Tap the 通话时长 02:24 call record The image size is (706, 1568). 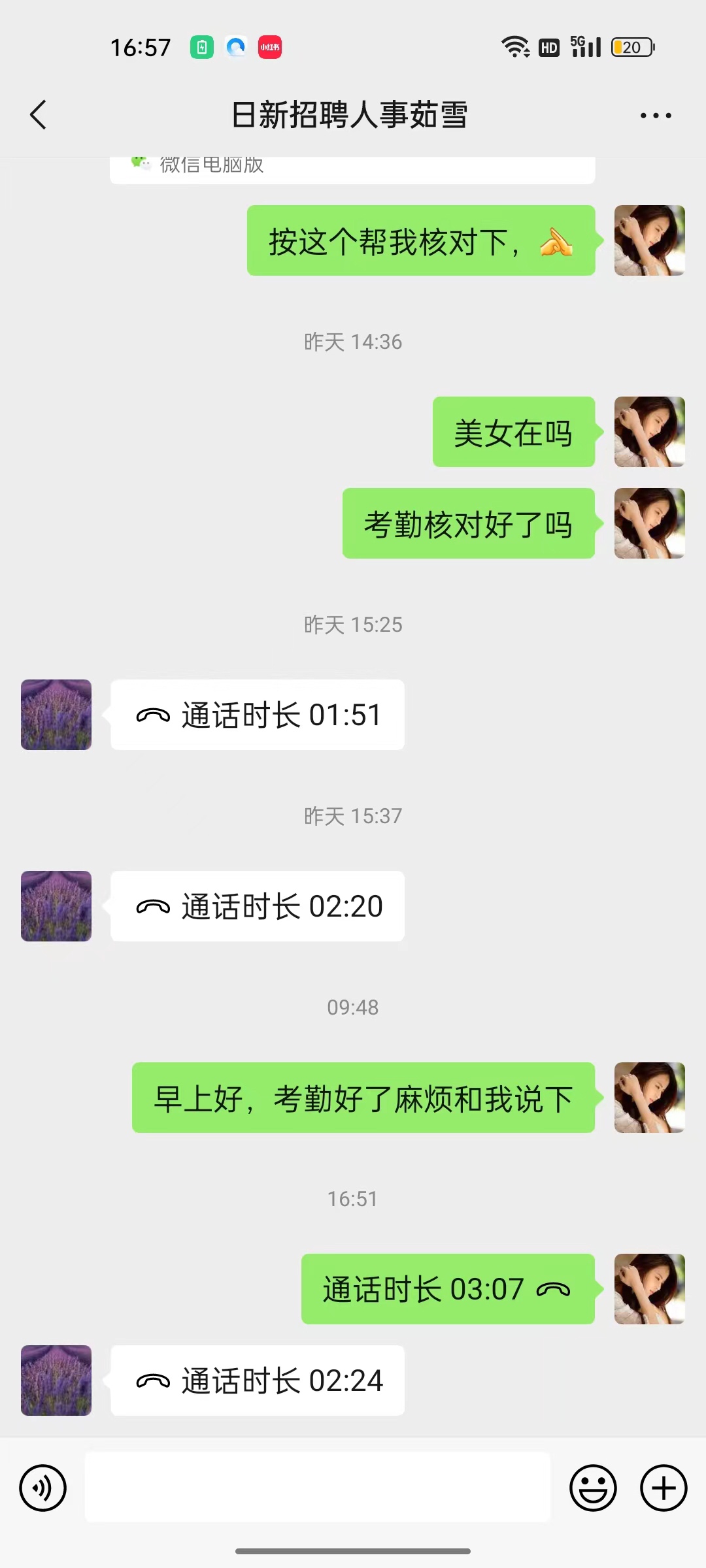[258, 1380]
